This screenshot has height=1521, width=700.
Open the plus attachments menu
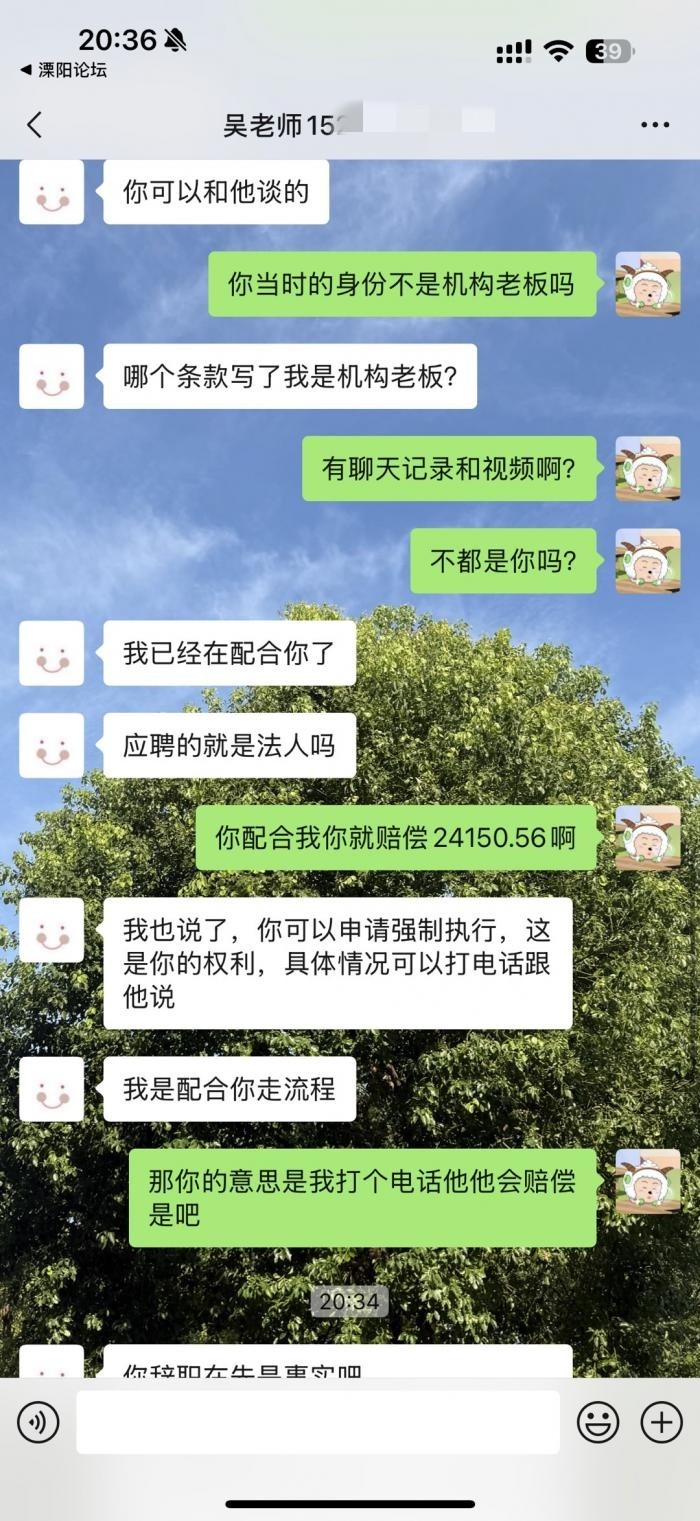point(661,1422)
